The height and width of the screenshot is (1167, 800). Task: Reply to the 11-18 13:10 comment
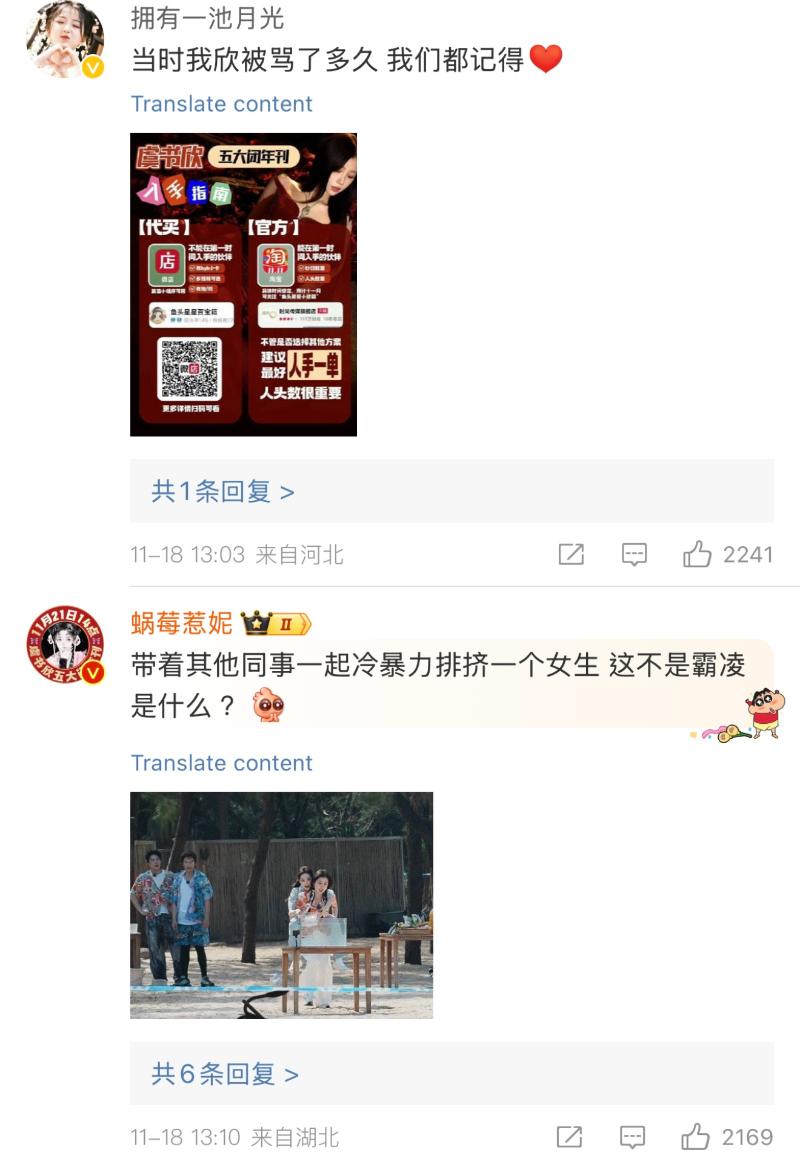[633, 1137]
